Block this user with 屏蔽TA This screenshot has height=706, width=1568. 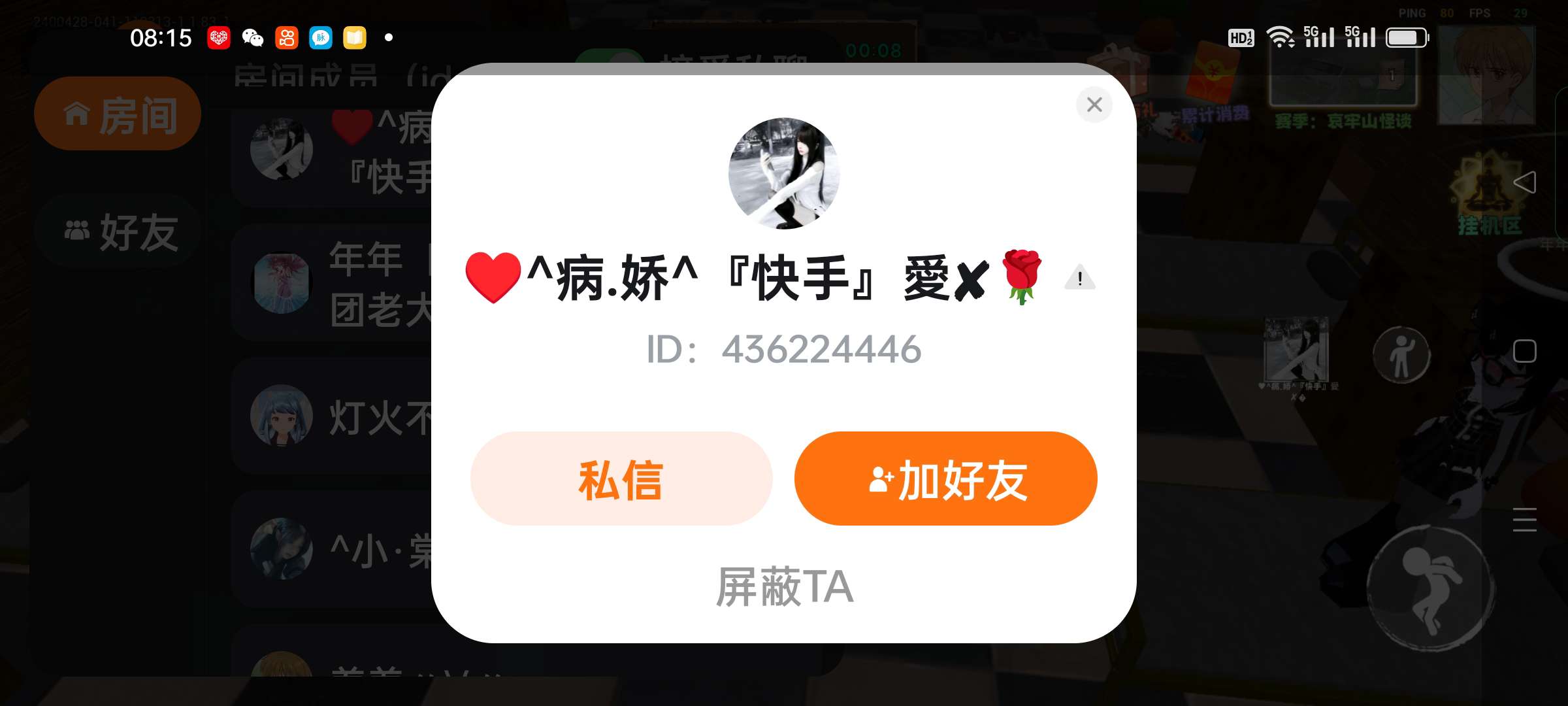click(x=784, y=586)
